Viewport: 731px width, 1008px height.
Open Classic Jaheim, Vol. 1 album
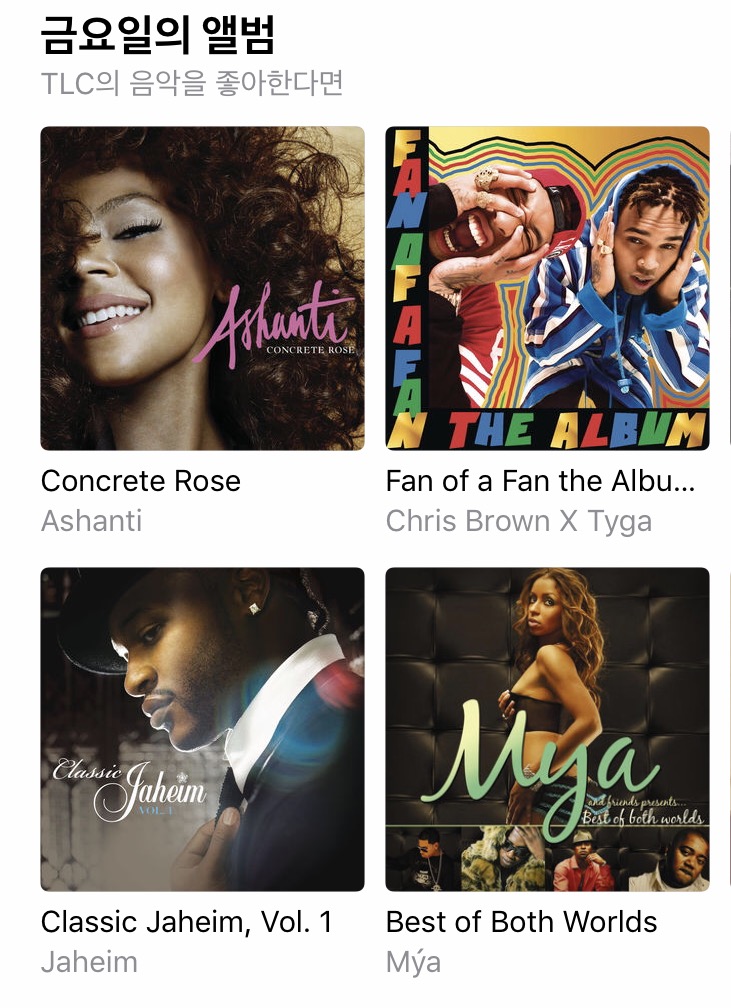[x=202, y=729]
